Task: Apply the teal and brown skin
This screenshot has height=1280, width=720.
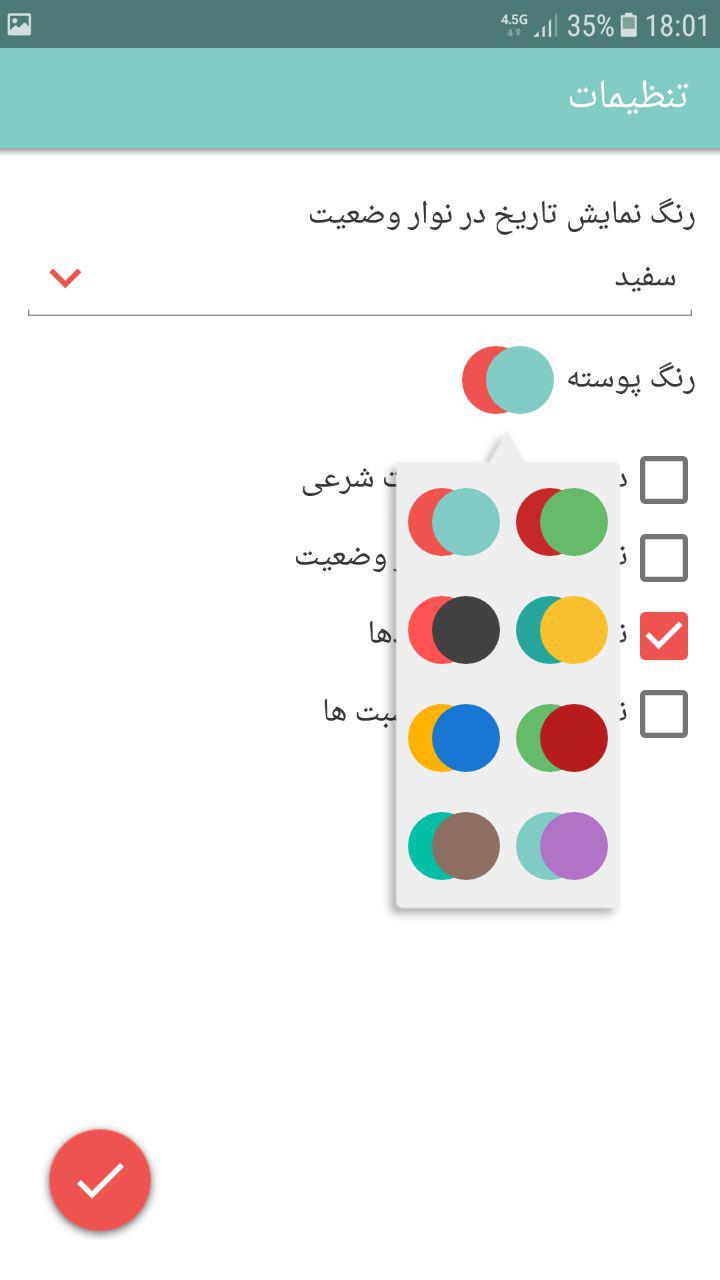Action: (454, 846)
